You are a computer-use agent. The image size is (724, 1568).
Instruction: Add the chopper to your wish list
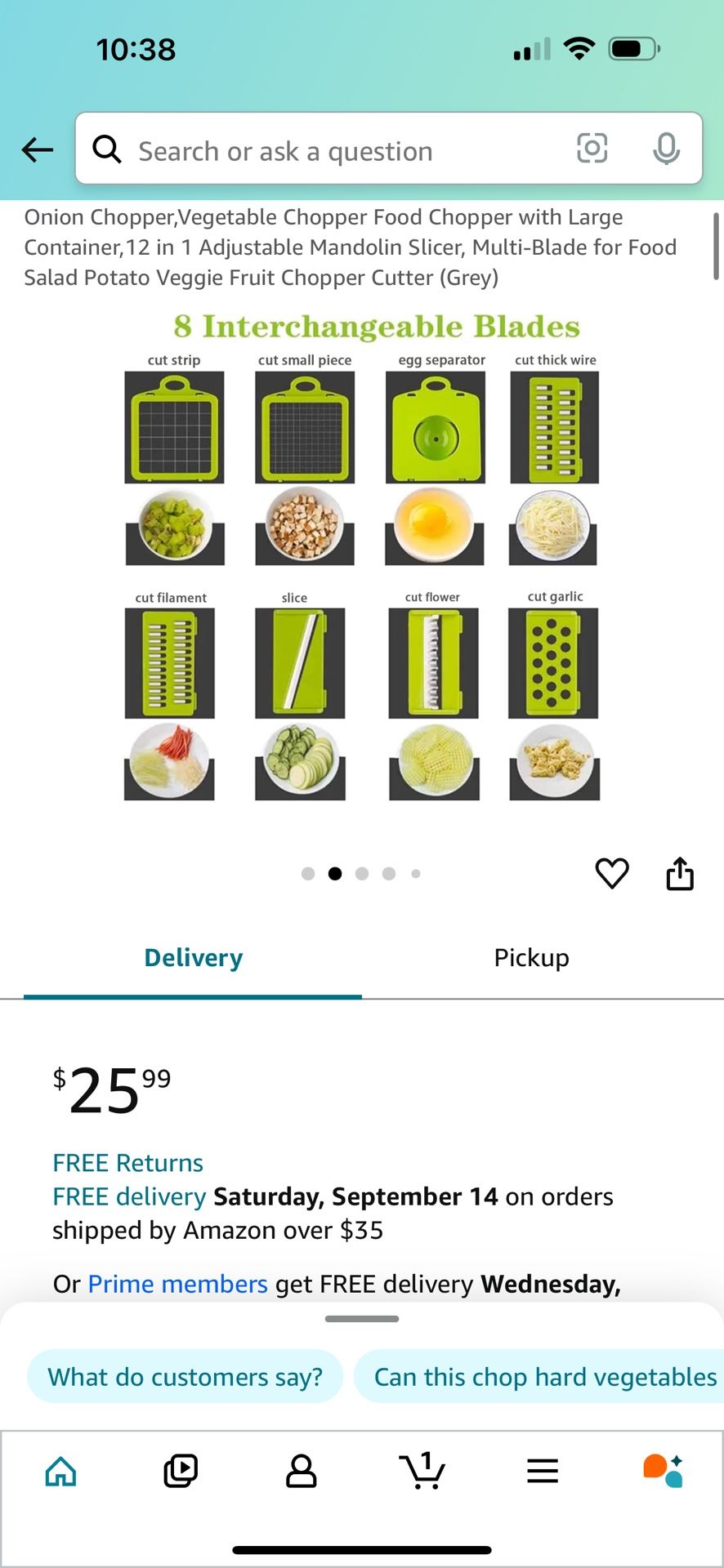(612, 874)
